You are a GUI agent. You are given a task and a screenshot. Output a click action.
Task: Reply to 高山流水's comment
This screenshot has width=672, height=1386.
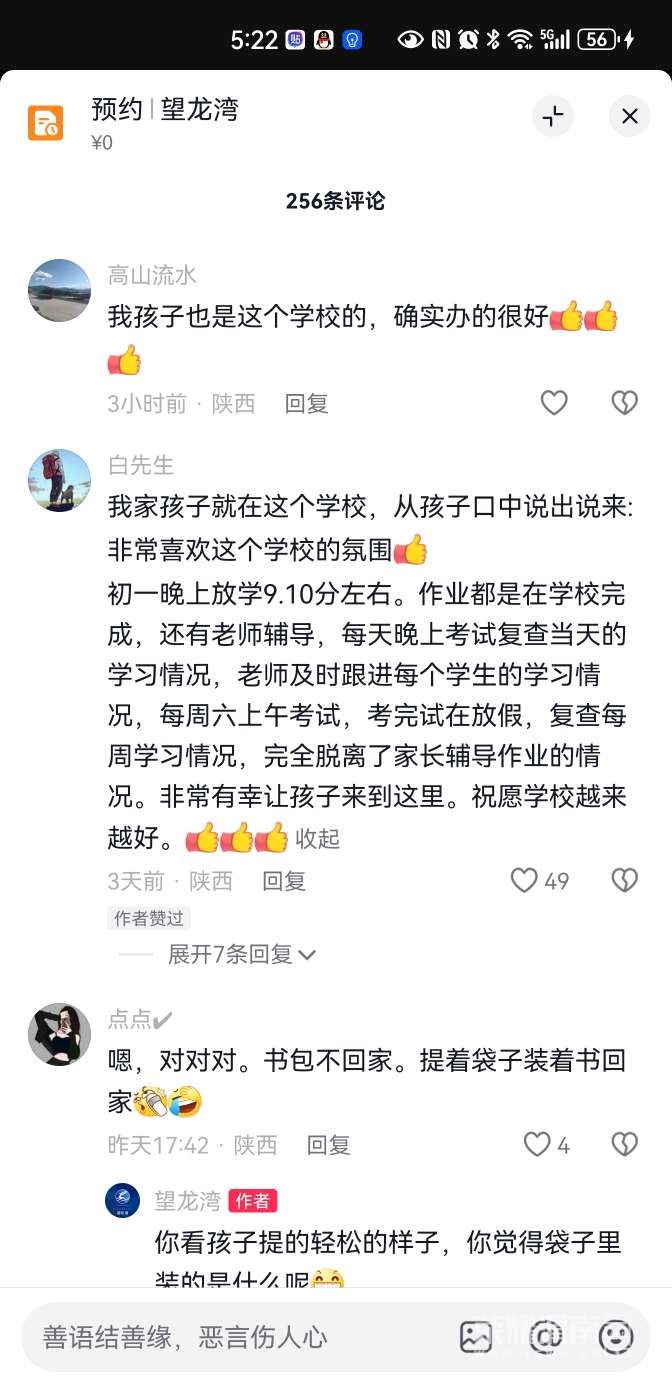pos(306,404)
